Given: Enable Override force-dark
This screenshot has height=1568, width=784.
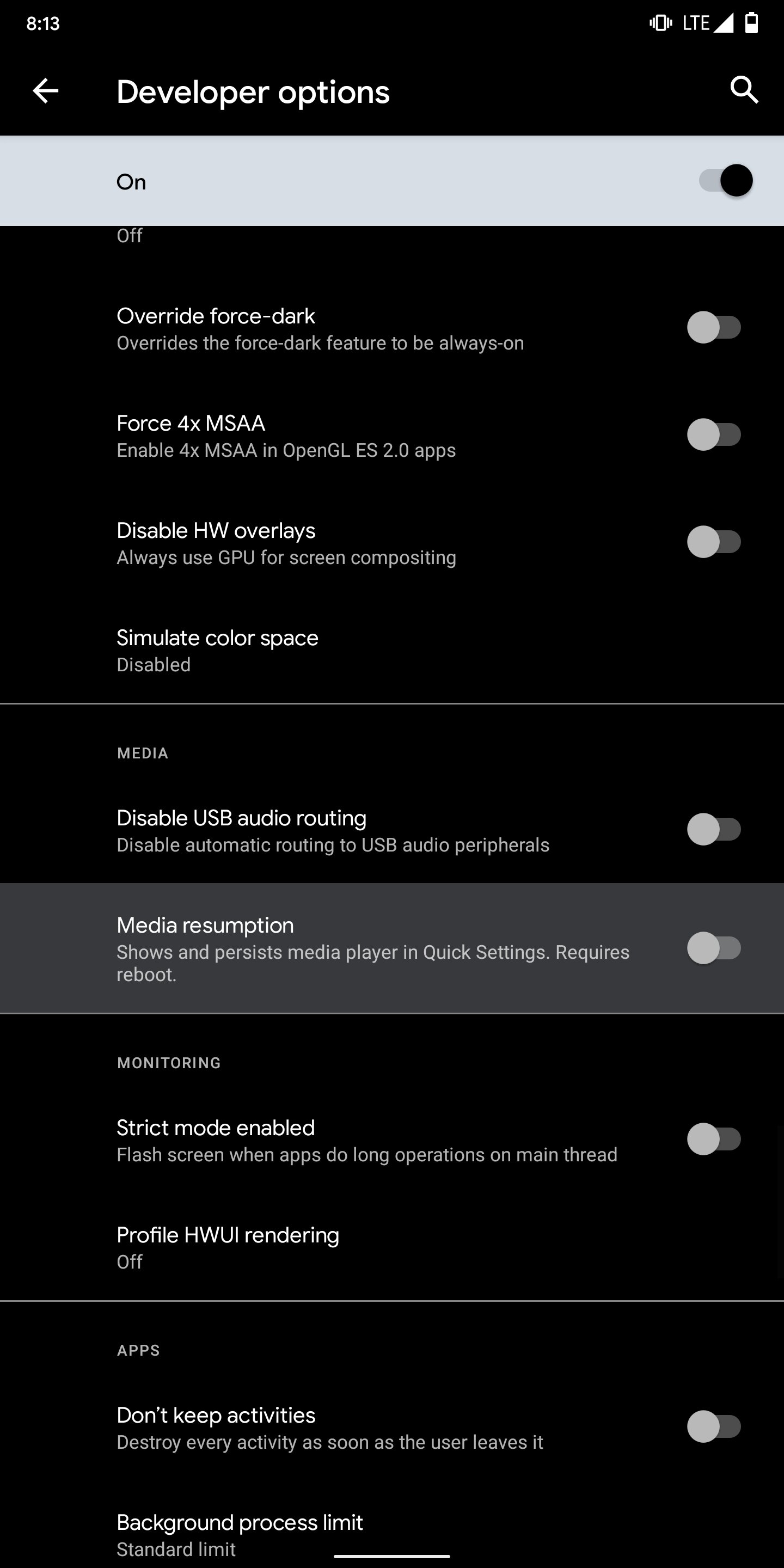Looking at the screenshot, I should click(x=714, y=327).
